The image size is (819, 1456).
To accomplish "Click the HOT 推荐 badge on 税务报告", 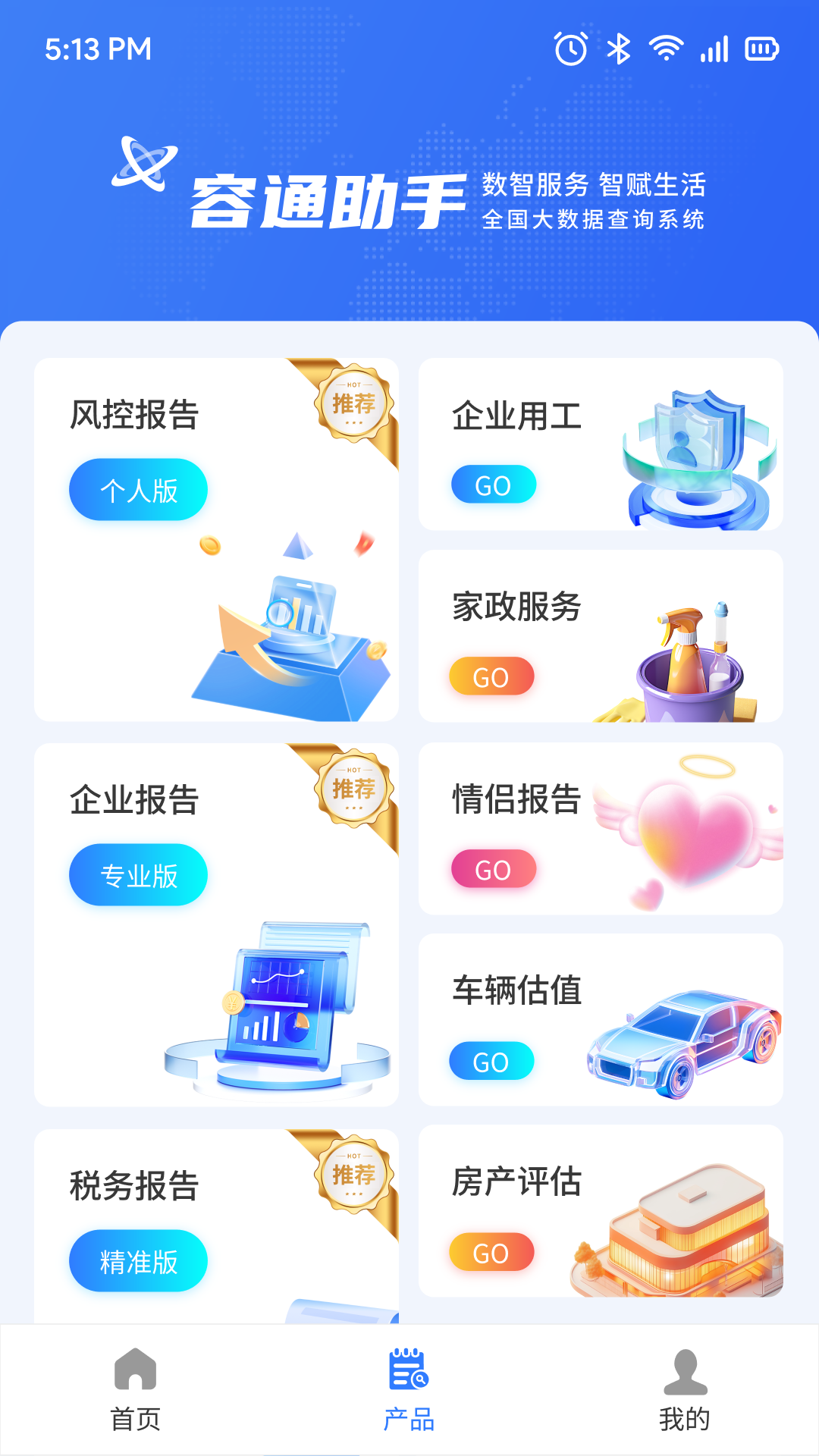I will [x=352, y=1172].
